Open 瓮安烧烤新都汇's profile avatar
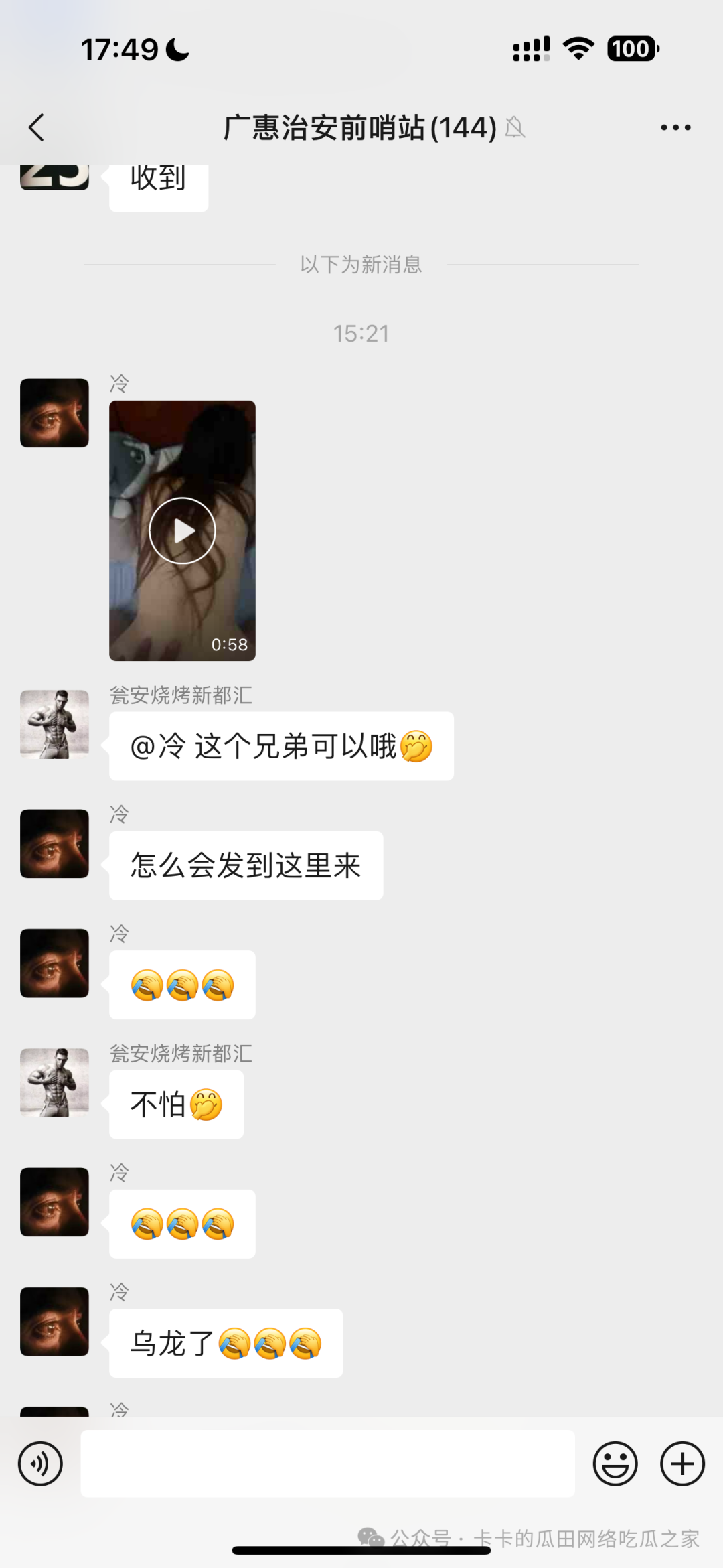Image resolution: width=723 pixels, height=1568 pixels. [54, 724]
